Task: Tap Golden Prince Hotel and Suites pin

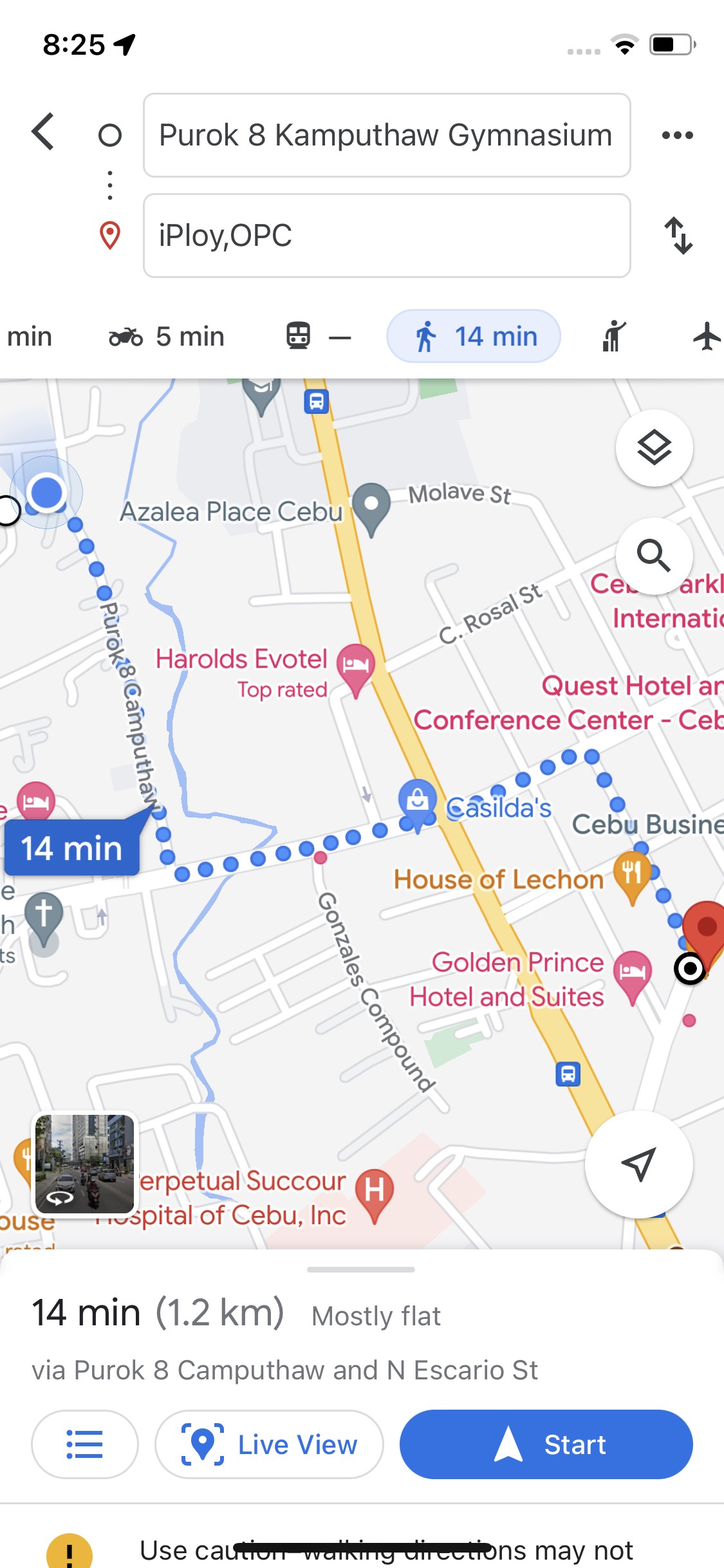Action: pyautogui.click(x=632, y=973)
